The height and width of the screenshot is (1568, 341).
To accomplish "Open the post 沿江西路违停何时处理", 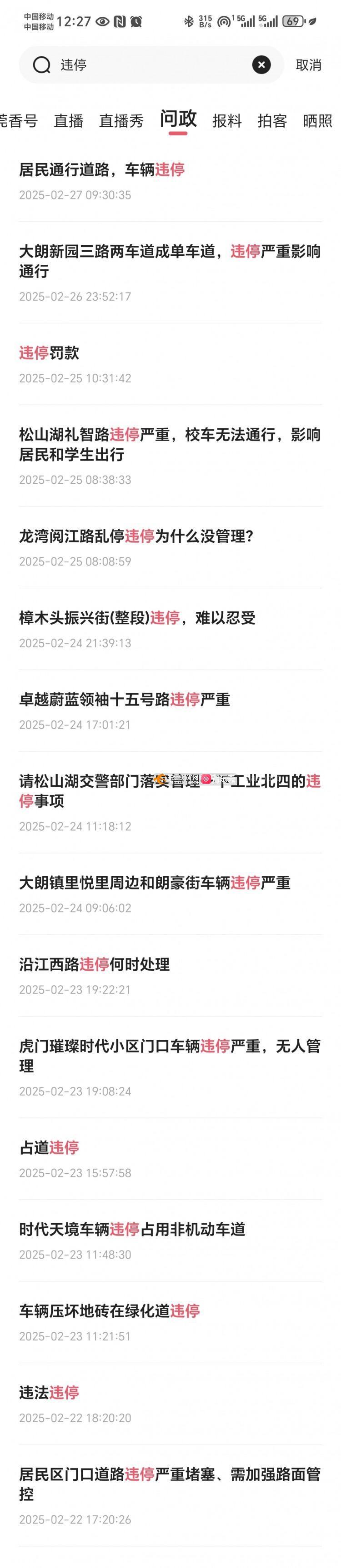I will [95, 964].
